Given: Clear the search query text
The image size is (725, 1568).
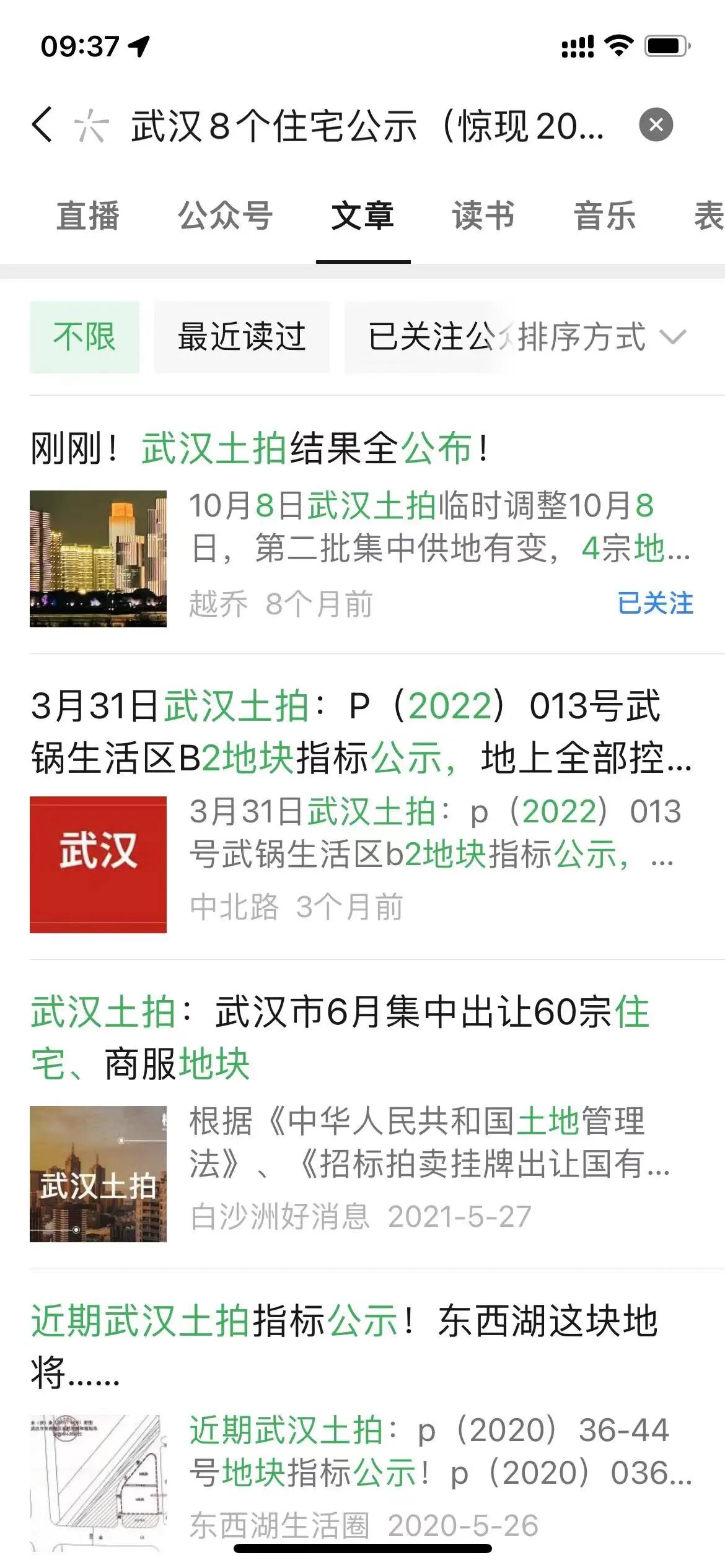Looking at the screenshot, I should (656, 124).
